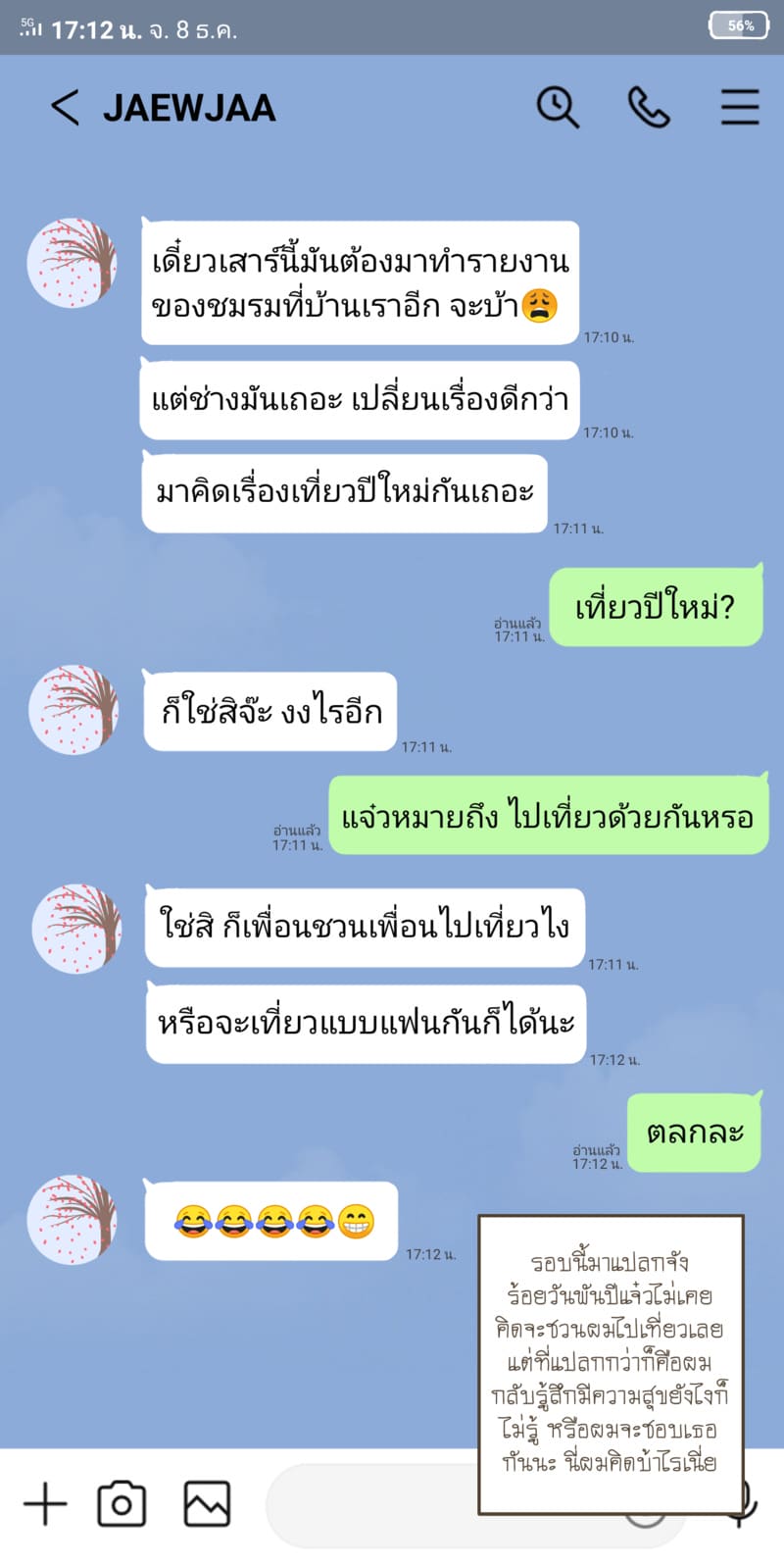Tap the chat title JAEWJAA
Screen dimensions: 784x1565
191,106
